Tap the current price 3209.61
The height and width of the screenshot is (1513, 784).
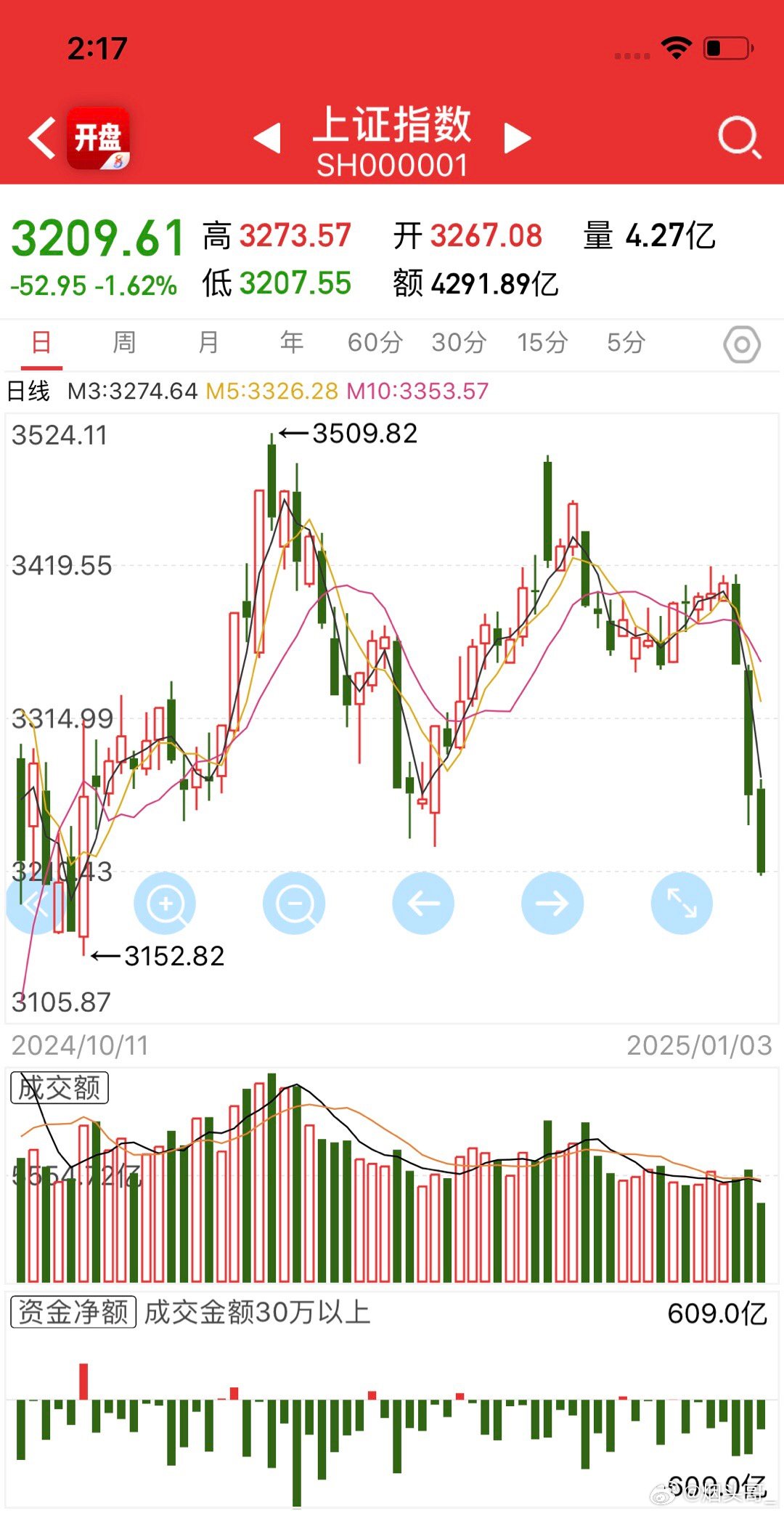pyautogui.click(x=97, y=235)
